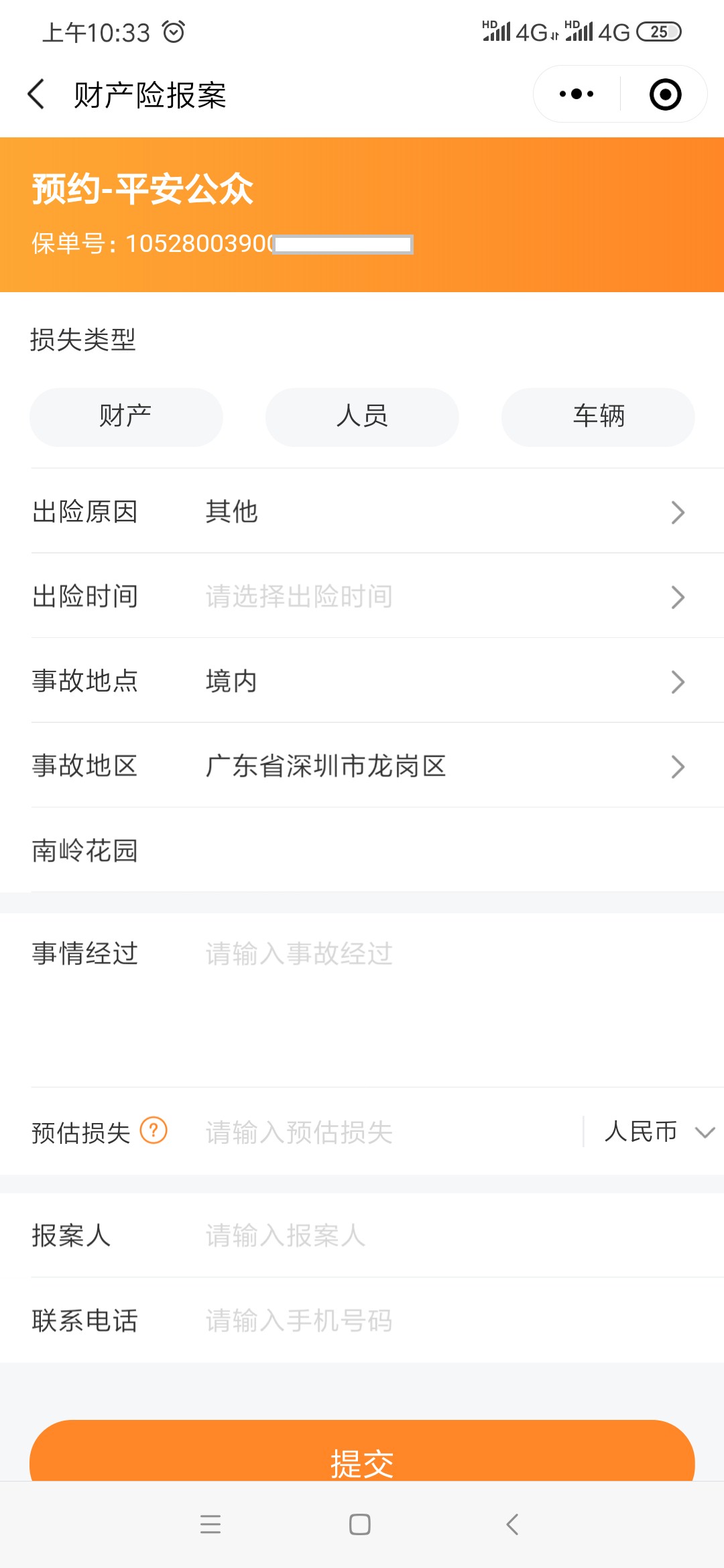Focus the 报案人 name field
Screen dimensions: 724x1568
pos(442,1236)
